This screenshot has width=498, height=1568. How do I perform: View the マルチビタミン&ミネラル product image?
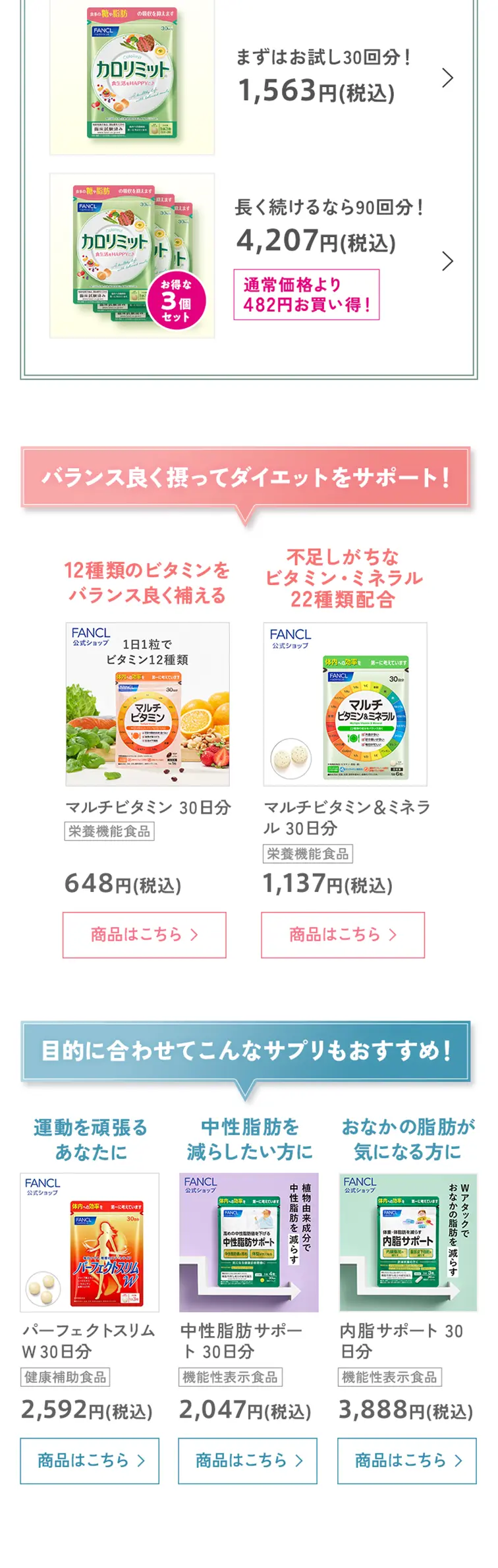(x=345, y=704)
